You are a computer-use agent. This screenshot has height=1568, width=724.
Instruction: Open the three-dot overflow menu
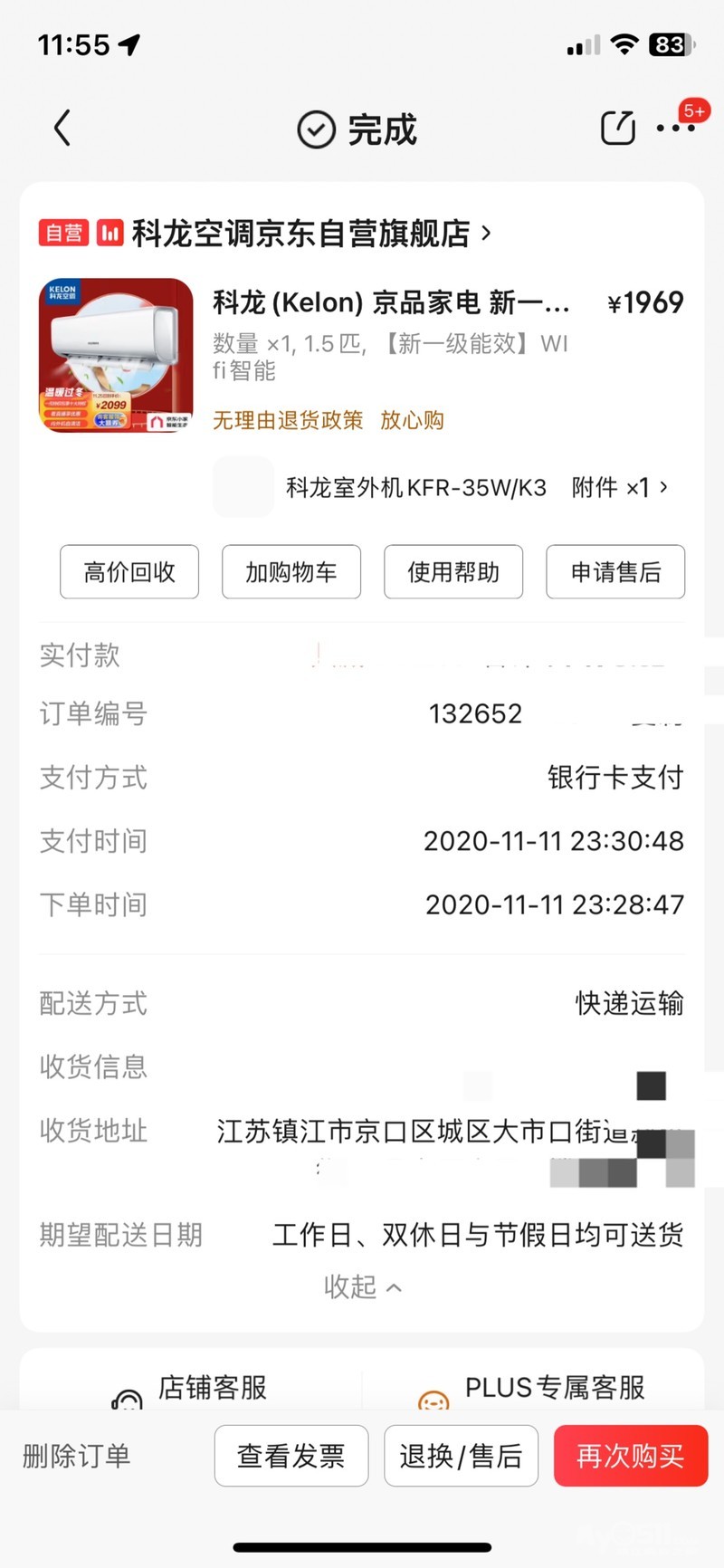pyautogui.click(x=675, y=129)
